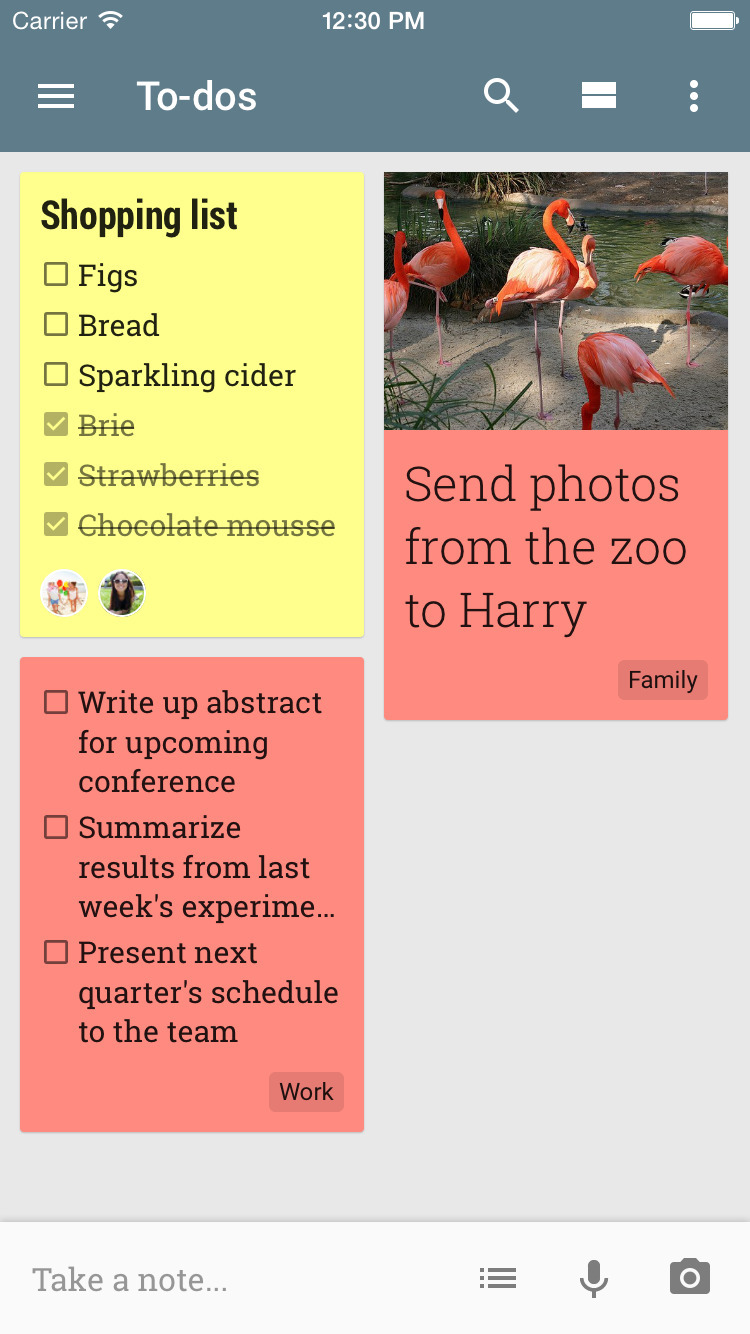Switch to single-column list view
Image resolution: width=750 pixels, height=1334 pixels.
tap(598, 96)
